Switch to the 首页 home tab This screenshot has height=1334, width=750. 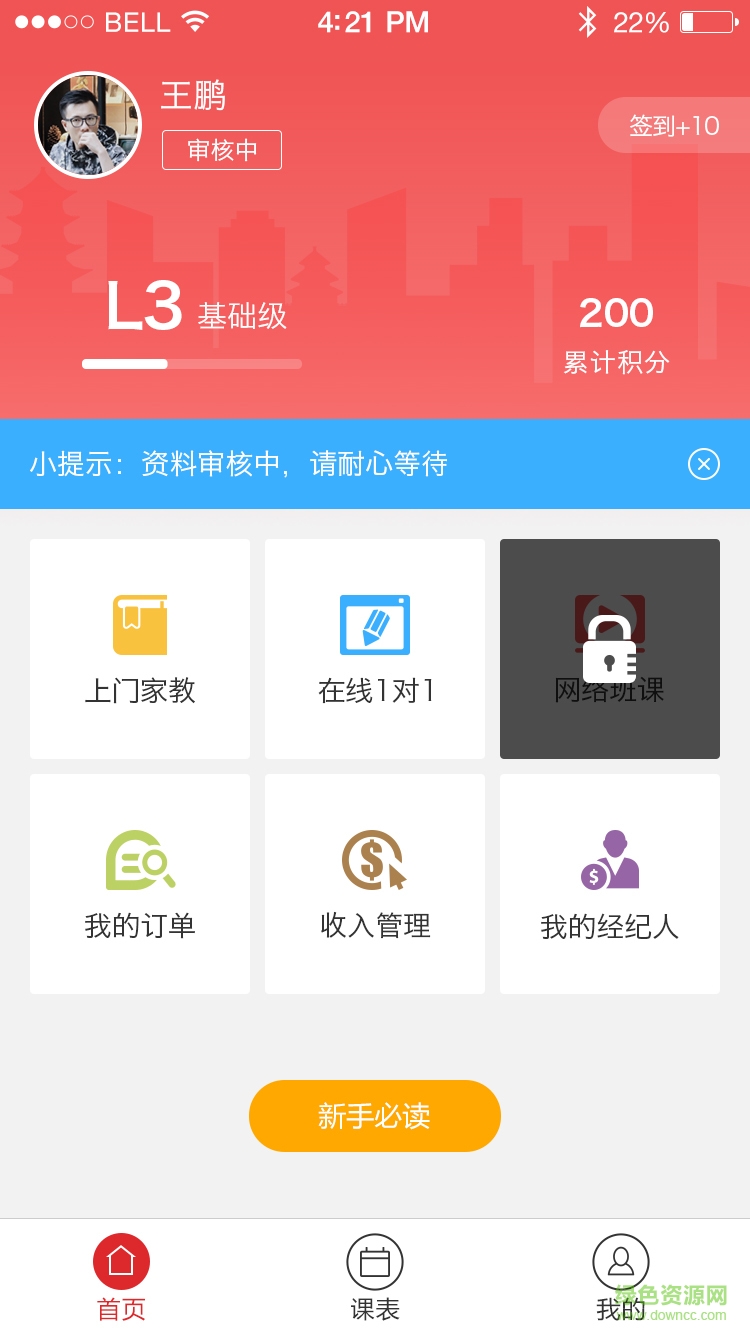coord(120,1275)
